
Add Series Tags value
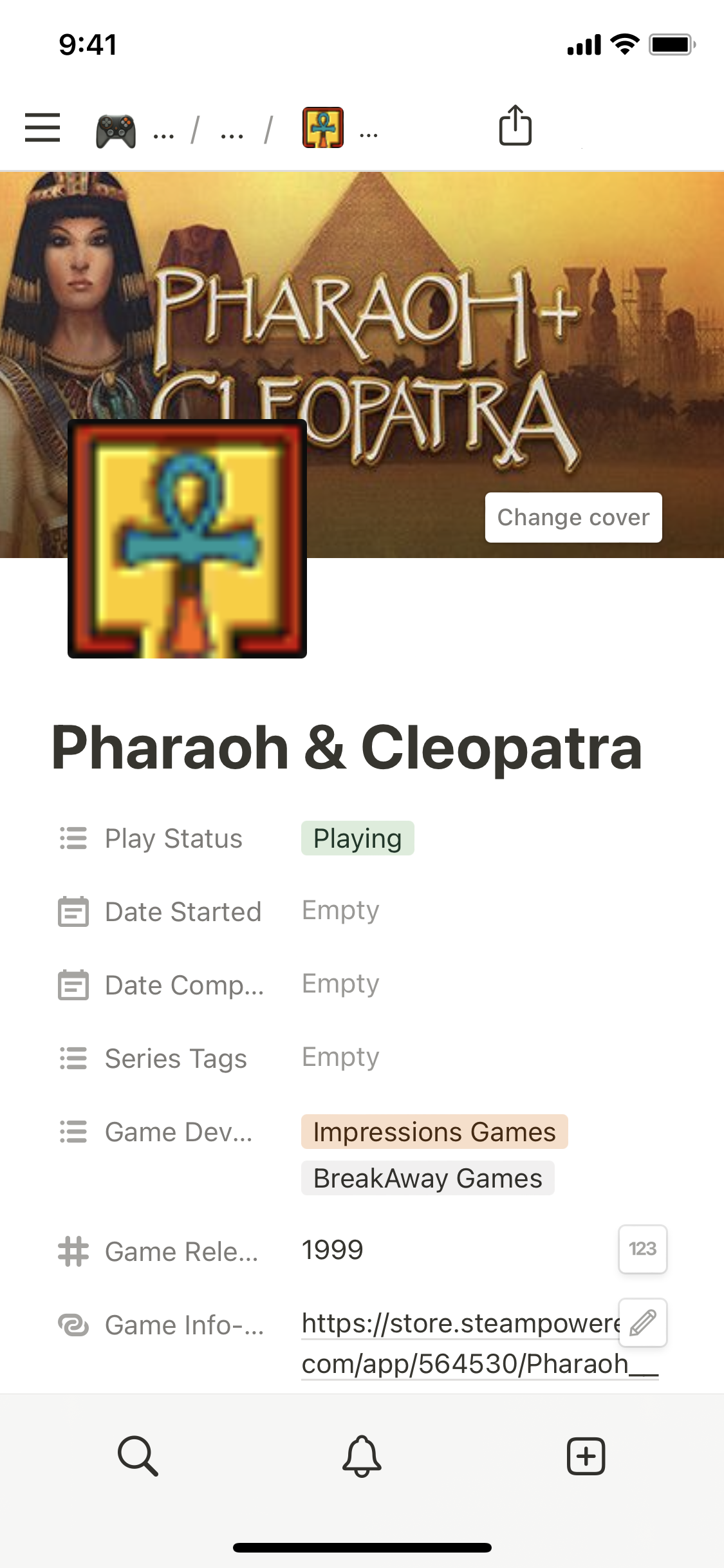(x=340, y=1058)
